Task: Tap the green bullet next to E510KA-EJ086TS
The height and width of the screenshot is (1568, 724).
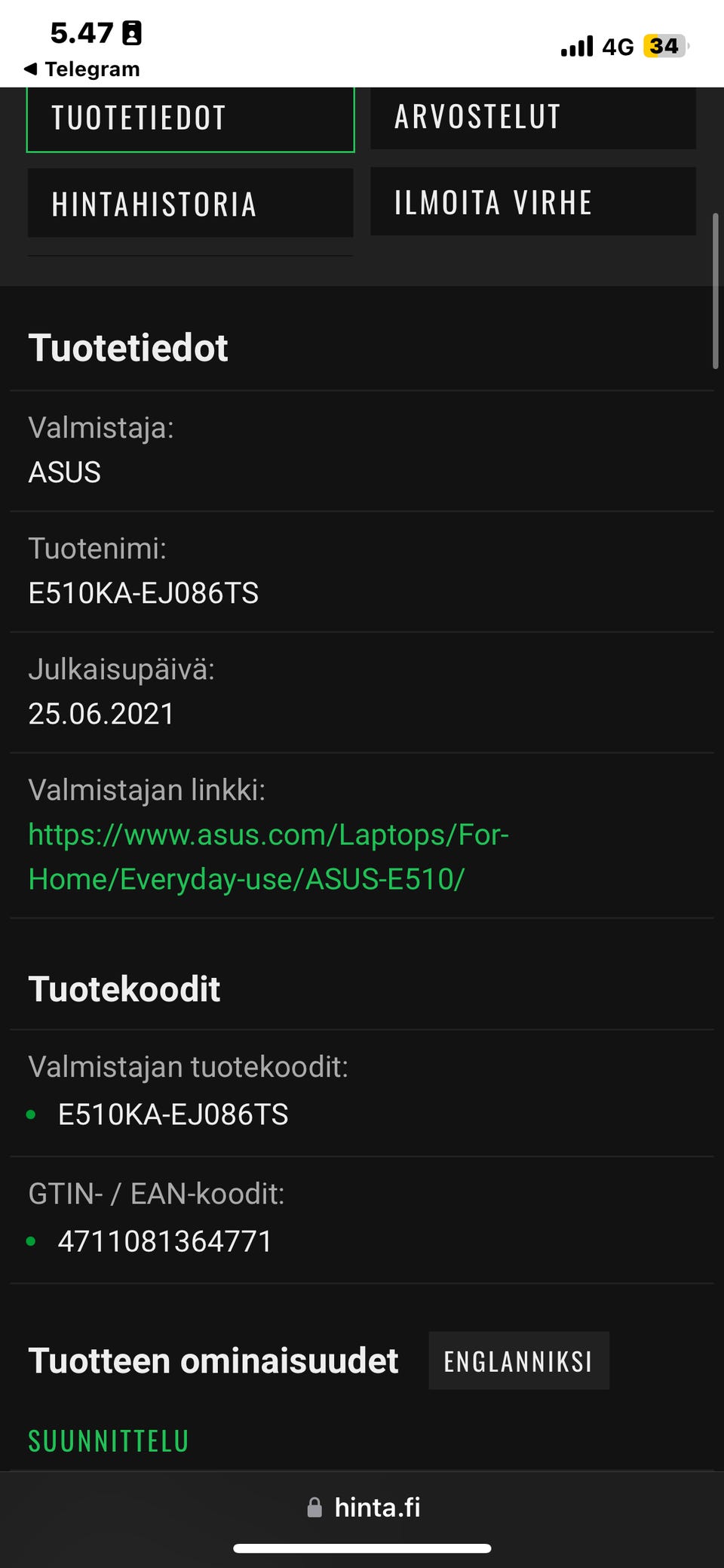Action: click(32, 1115)
